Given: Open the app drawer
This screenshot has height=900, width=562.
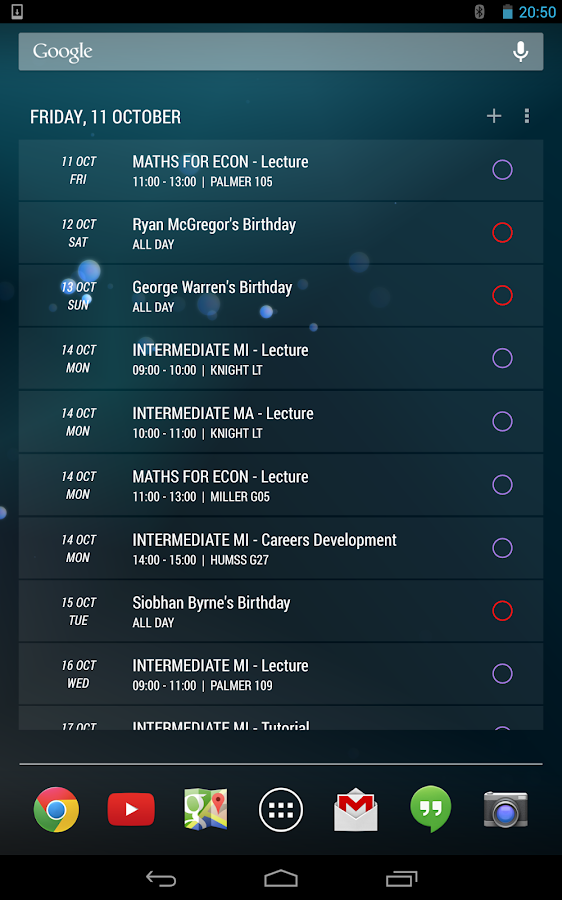Looking at the screenshot, I should click(x=281, y=809).
